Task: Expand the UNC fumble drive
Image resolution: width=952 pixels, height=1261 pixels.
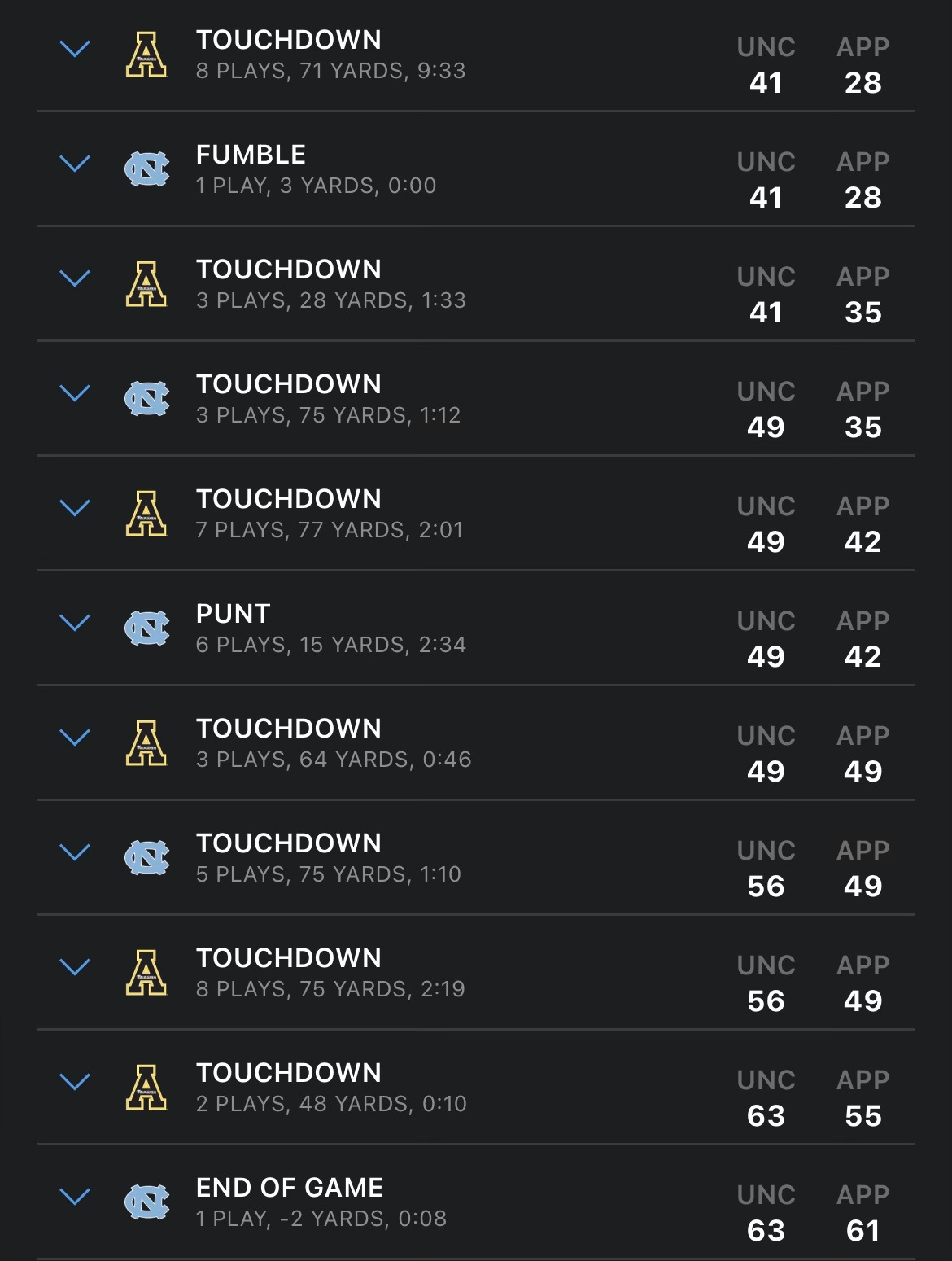Action: [75, 164]
